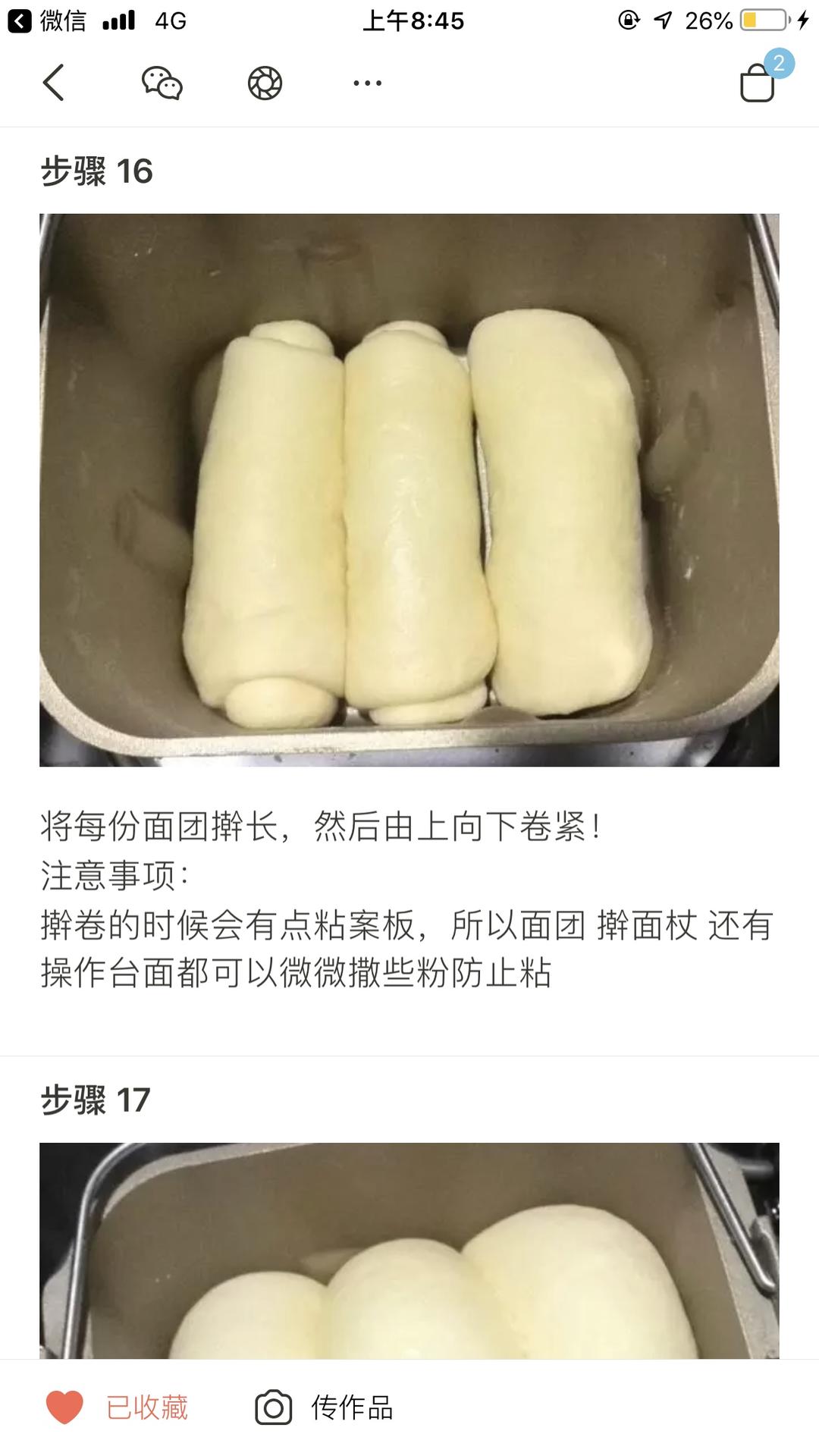Screen dimensions: 819x1456
Task: Share recipe to WeChat Moments
Action: point(265,83)
